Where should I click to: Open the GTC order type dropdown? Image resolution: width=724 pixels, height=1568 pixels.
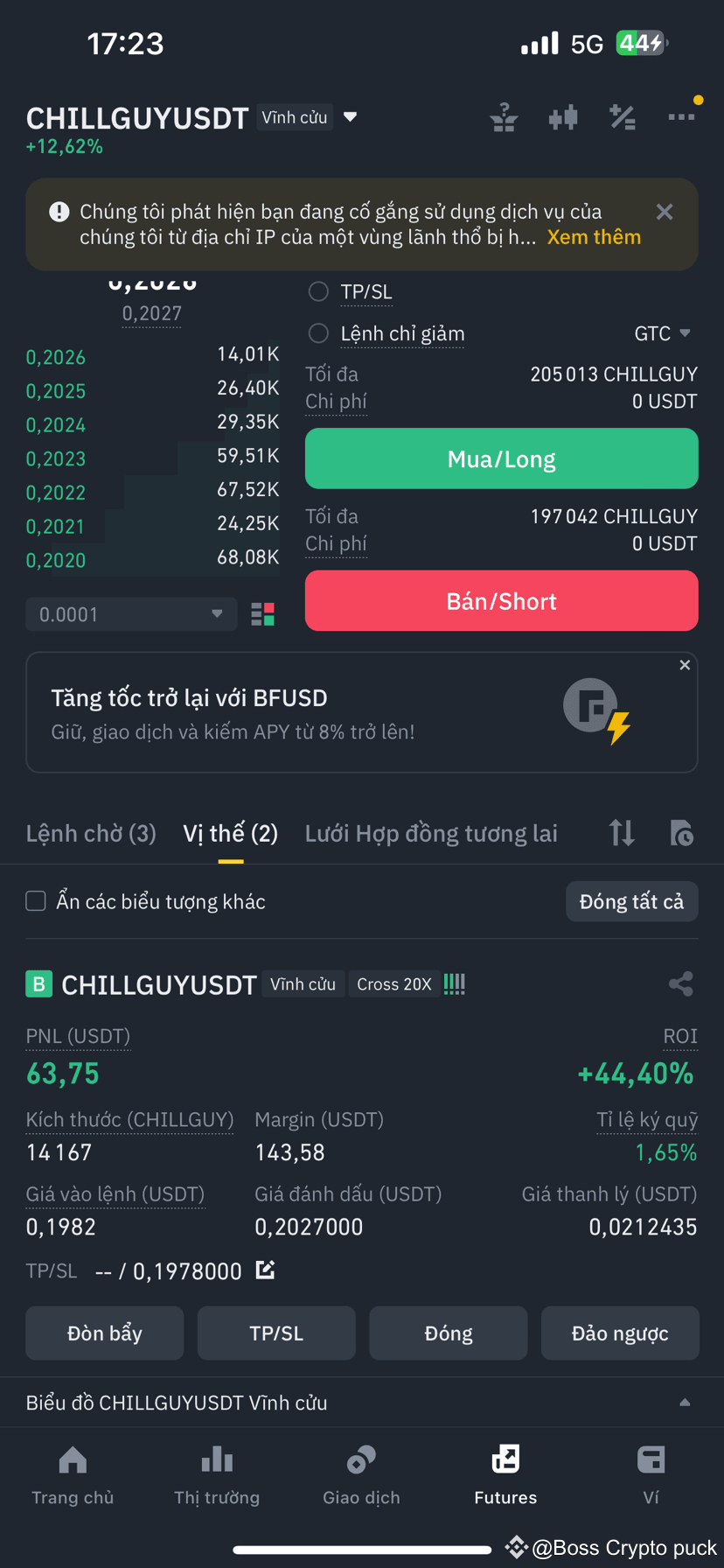(x=663, y=333)
